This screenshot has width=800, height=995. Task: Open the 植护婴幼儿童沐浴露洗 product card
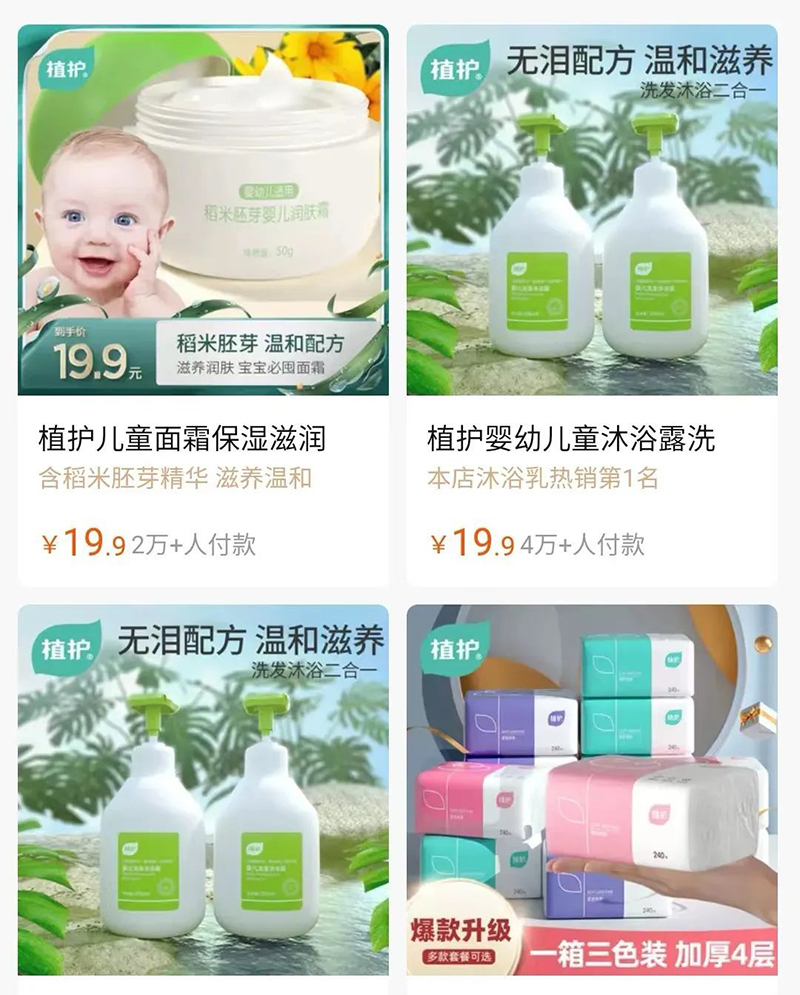click(x=592, y=300)
